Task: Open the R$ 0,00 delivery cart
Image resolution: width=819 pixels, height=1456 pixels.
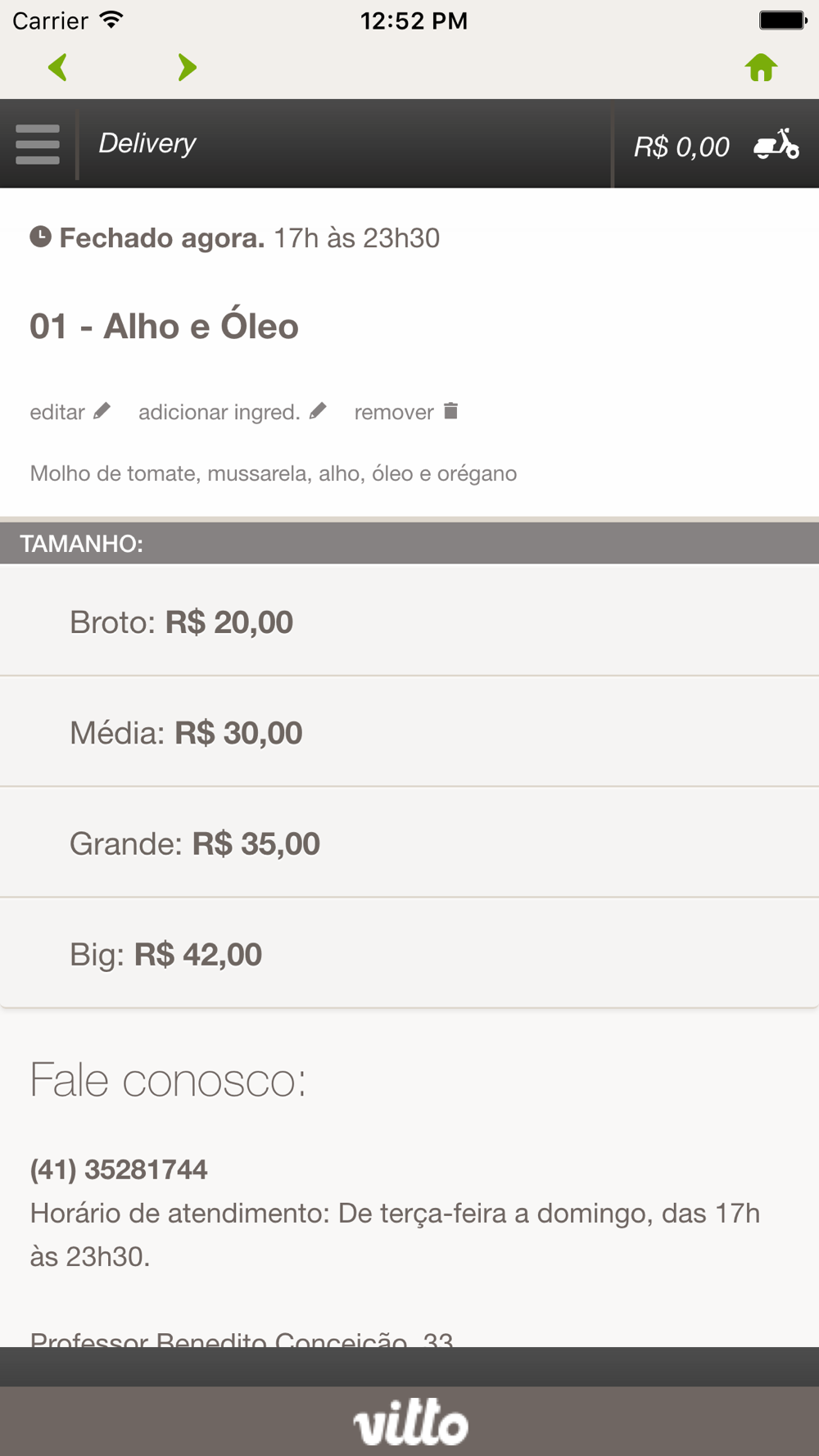Action: 717,145
